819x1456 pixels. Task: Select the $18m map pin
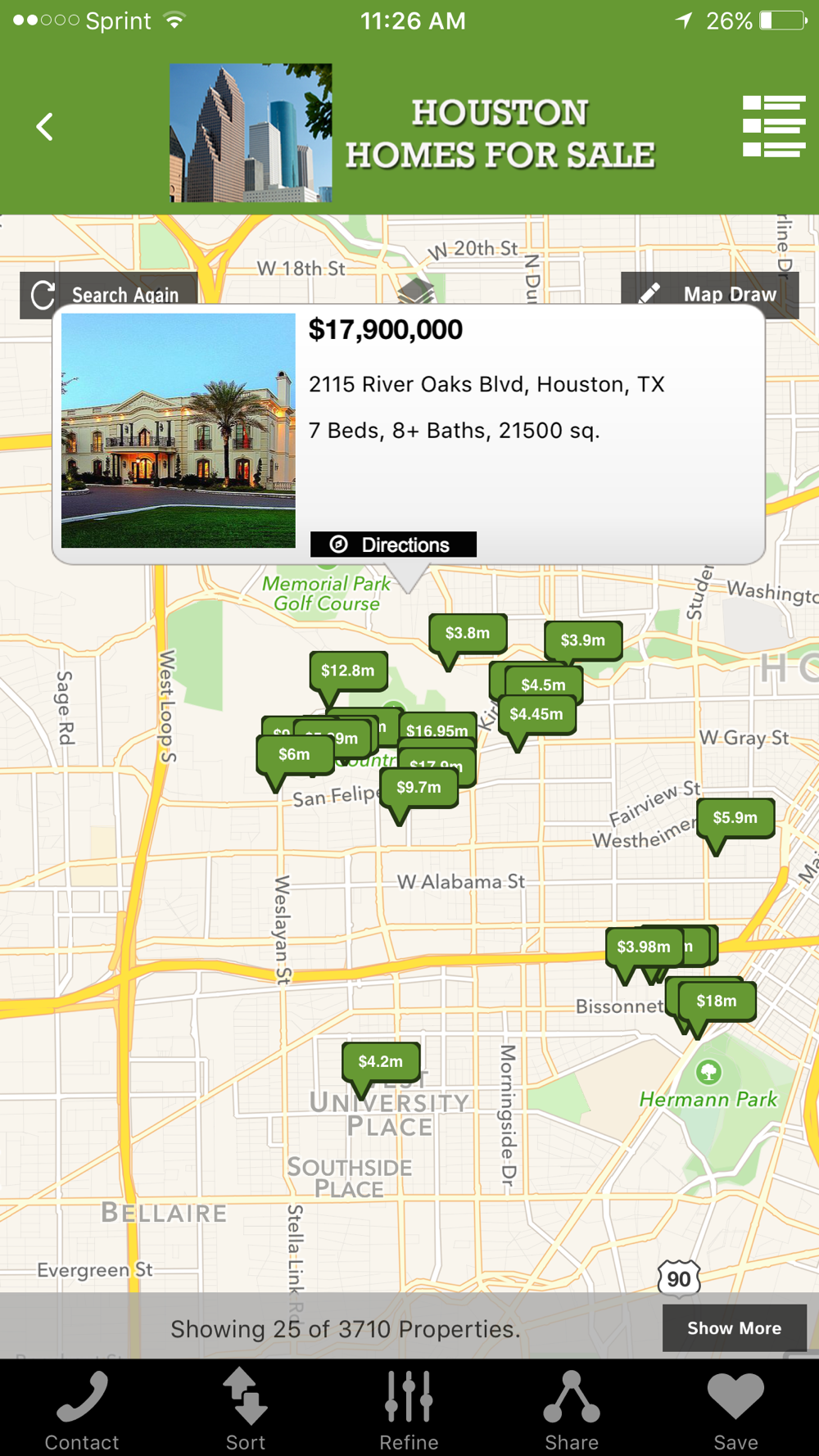click(717, 1002)
